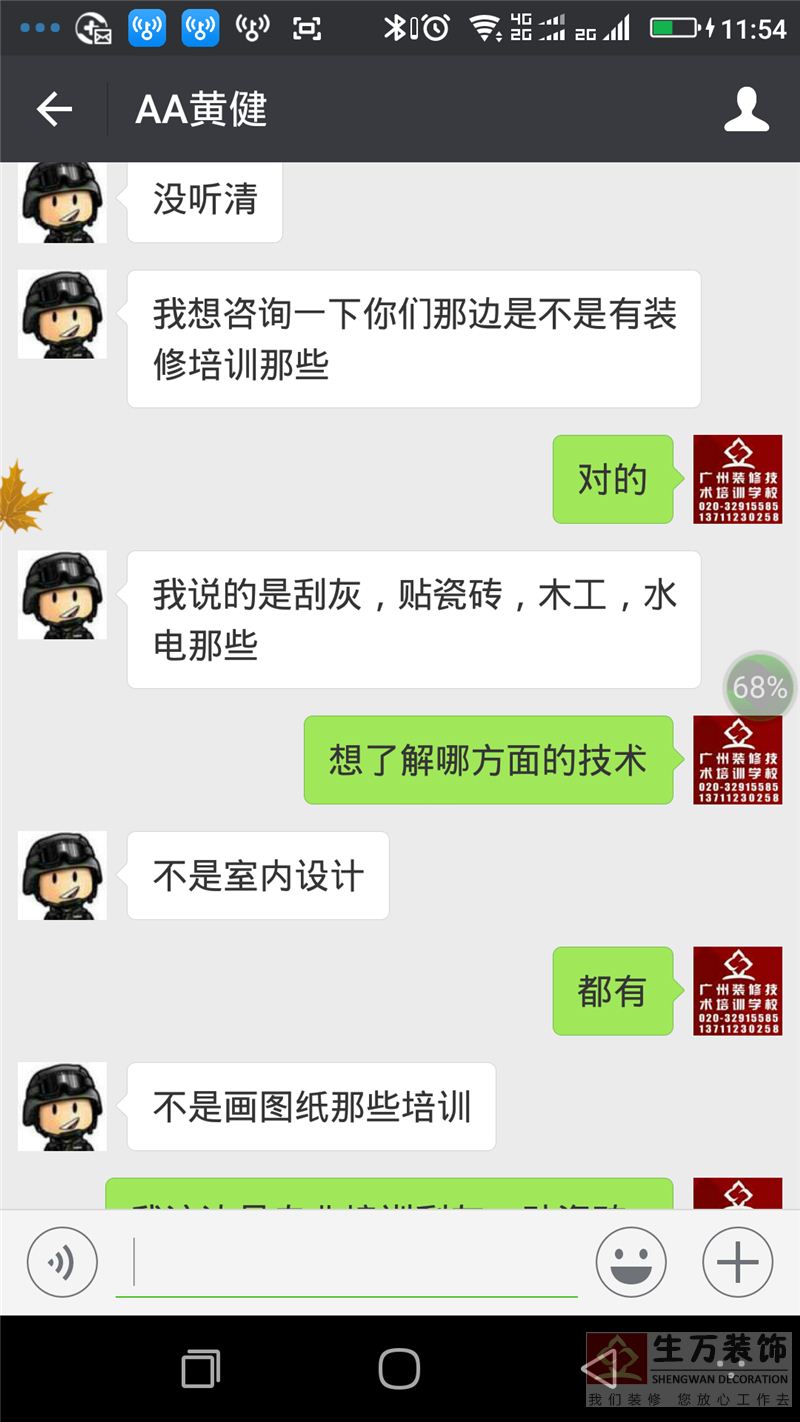The height and width of the screenshot is (1422, 800).
Task: Open the plus attachments menu
Action: tap(738, 1262)
